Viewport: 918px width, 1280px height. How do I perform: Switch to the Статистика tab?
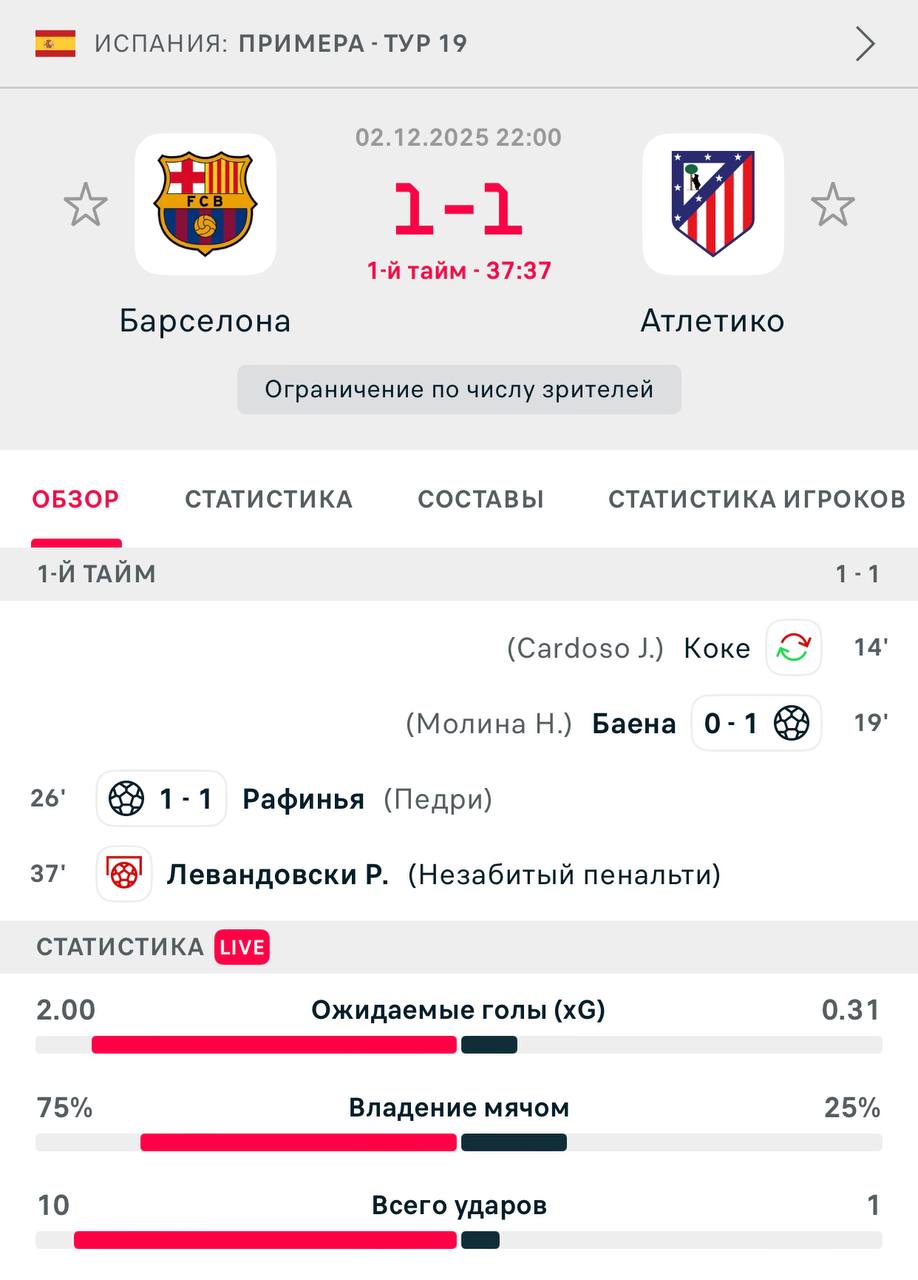click(268, 499)
